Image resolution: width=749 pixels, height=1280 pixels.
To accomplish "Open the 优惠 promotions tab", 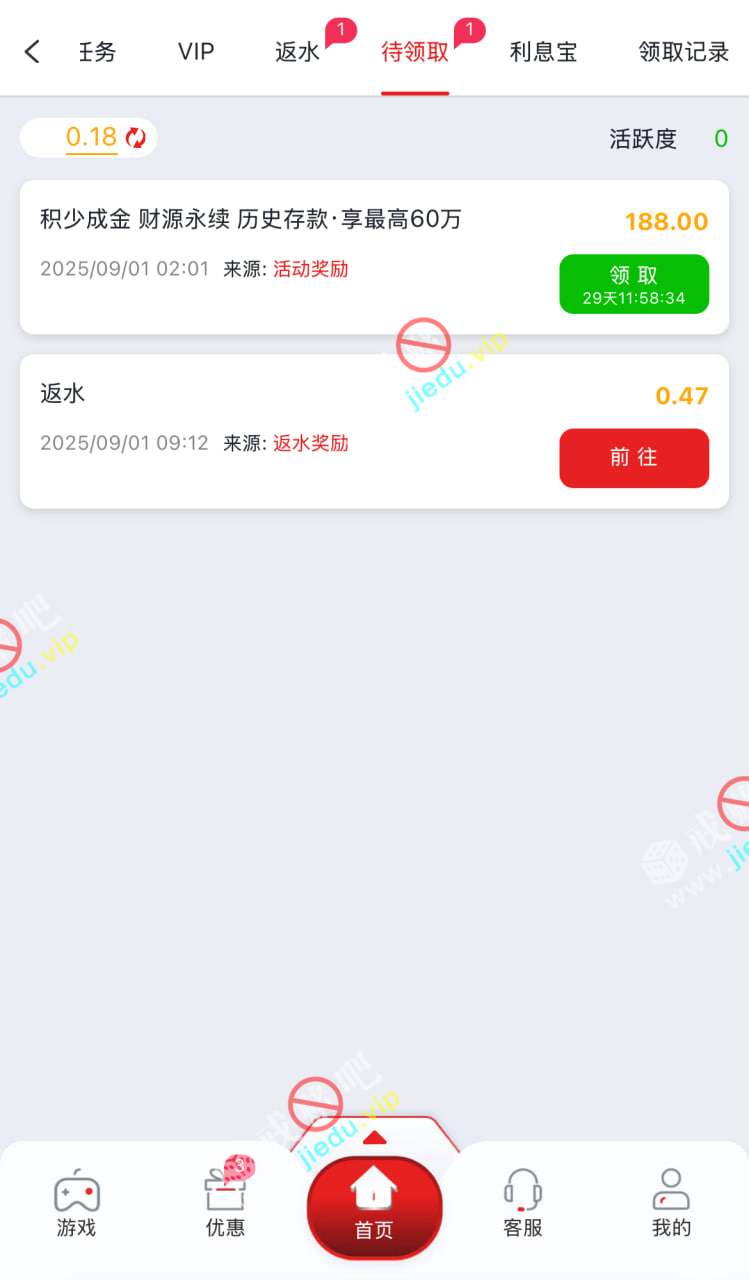I will (x=225, y=1204).
